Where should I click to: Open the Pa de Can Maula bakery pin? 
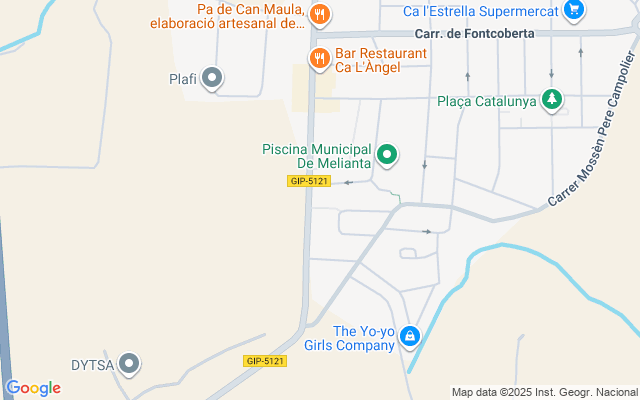tap(320, 14)
